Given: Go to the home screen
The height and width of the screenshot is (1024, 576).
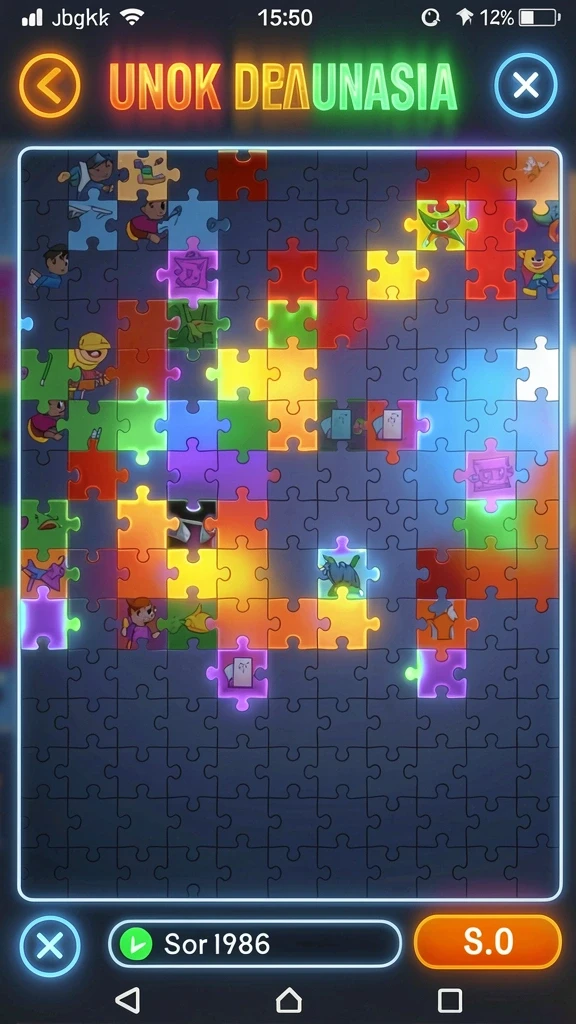Looking at the screenshot, I should click(x=289, y=1000).
